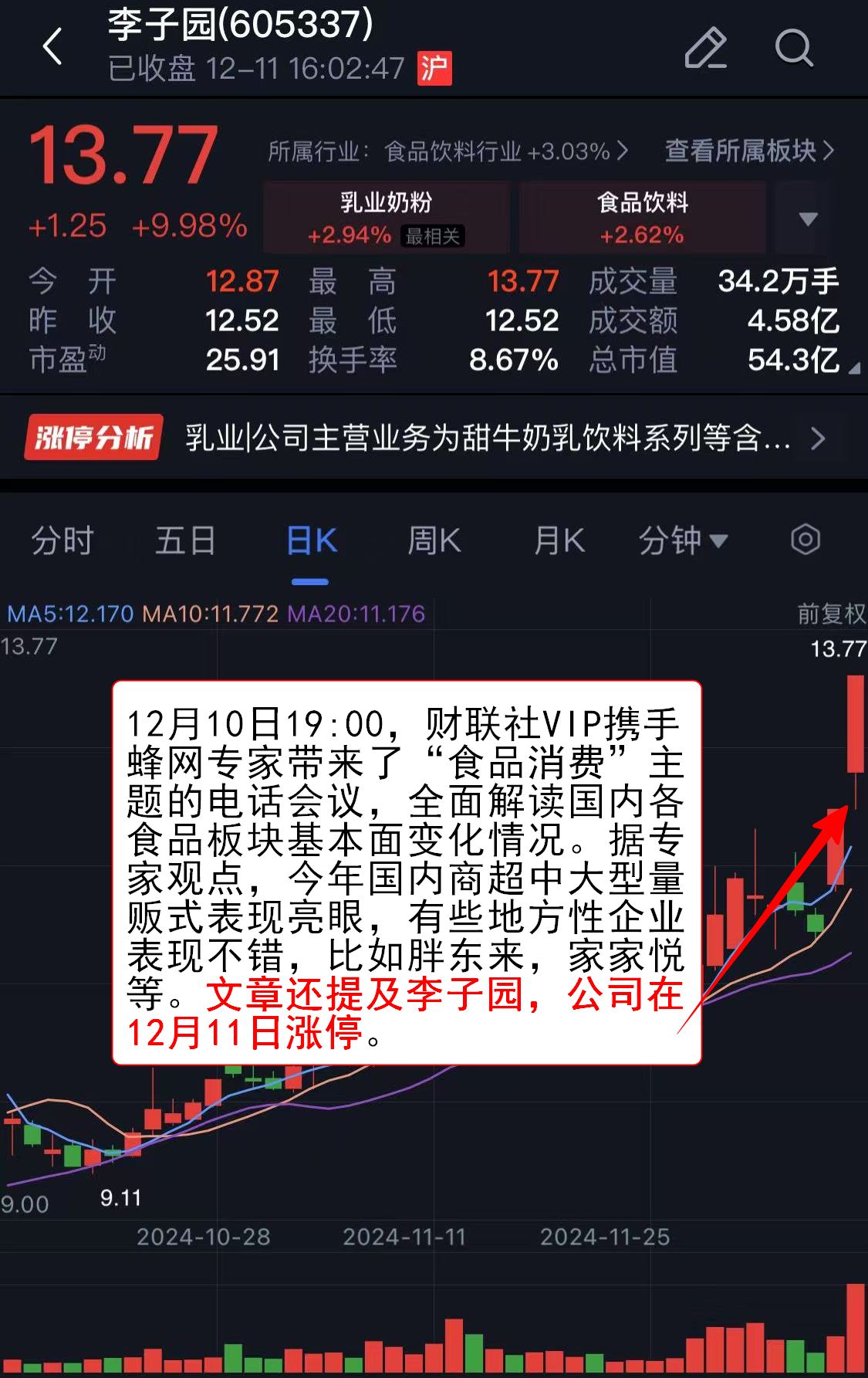Expand the quote details corner arrow
The width and height of the screenshot is (868, 1378).
854,369
